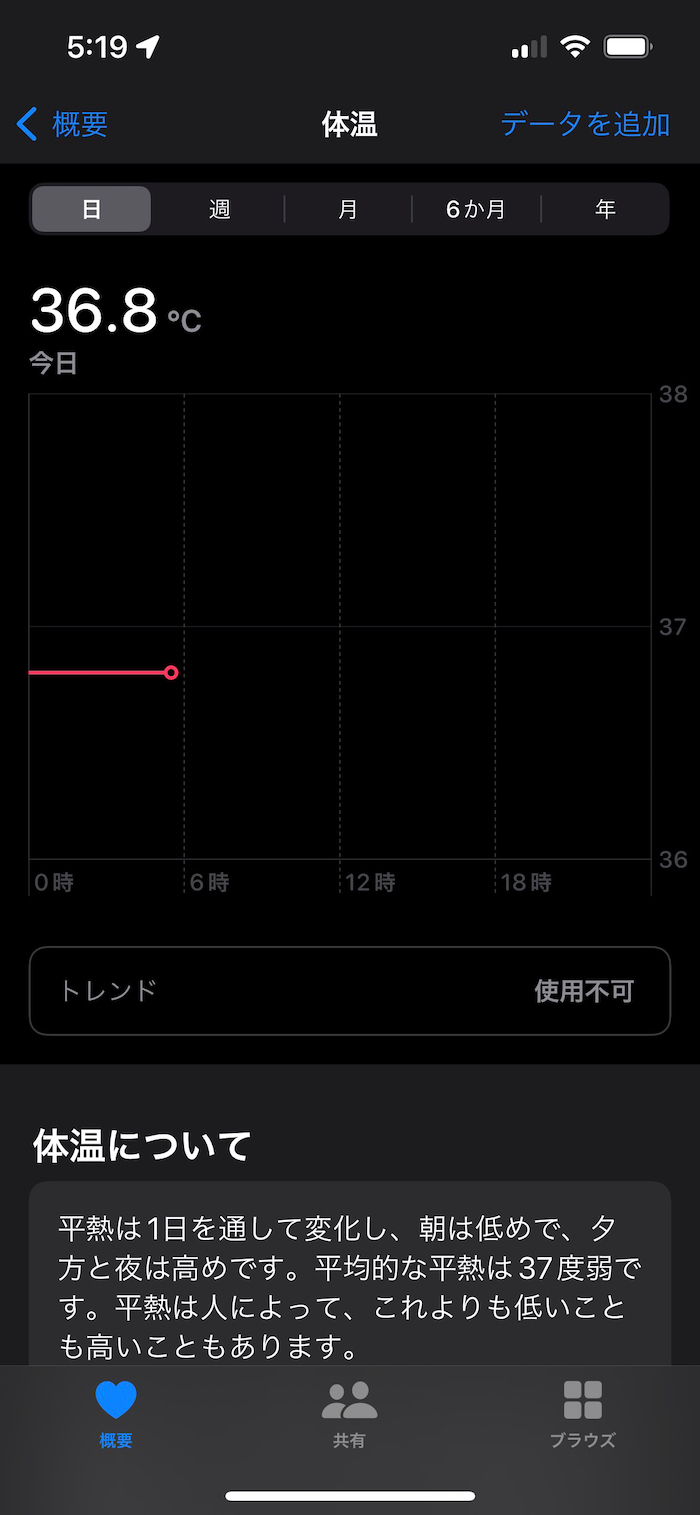This screenshot has width=700, height=1515.
Task: Switch to the 週 view
Action: point(220,209)
